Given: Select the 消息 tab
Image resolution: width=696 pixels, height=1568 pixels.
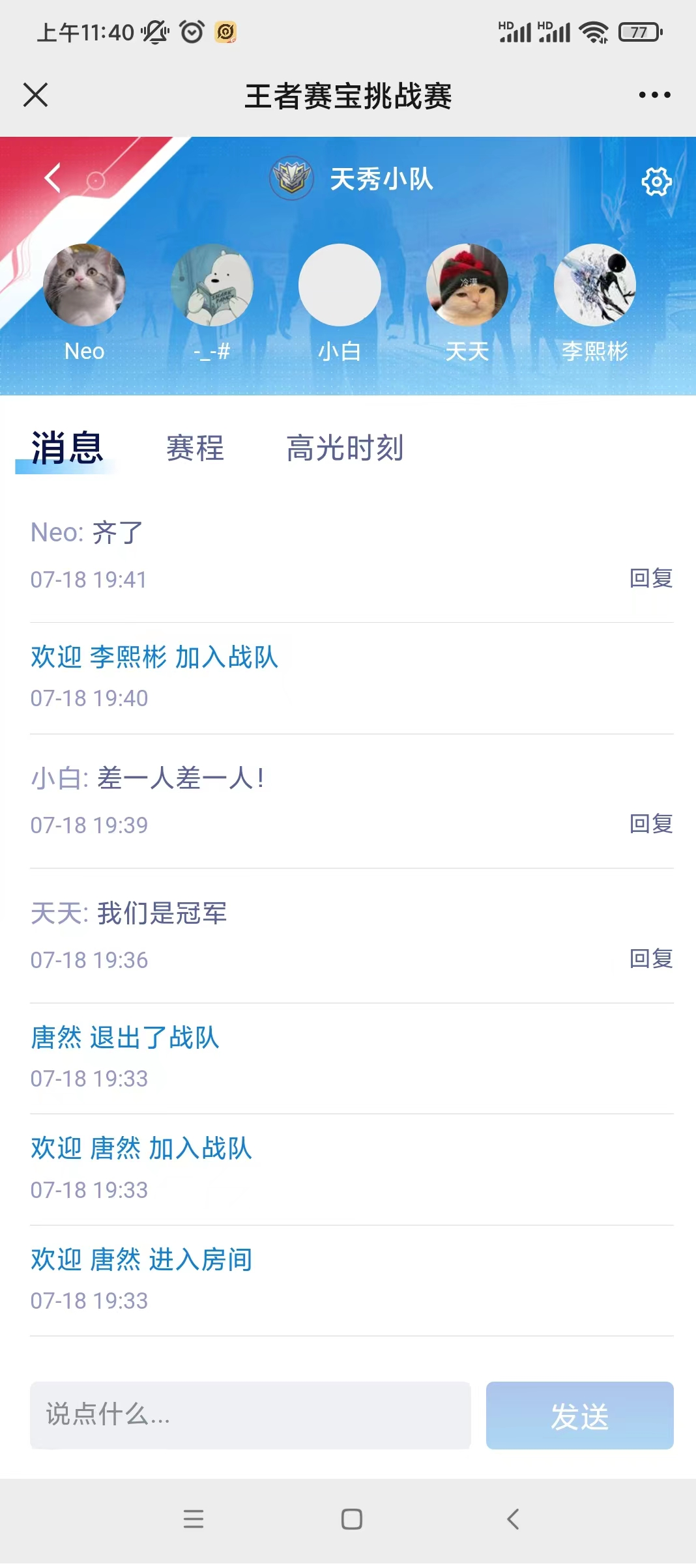Looking at the screenshot, I should 67,448.
